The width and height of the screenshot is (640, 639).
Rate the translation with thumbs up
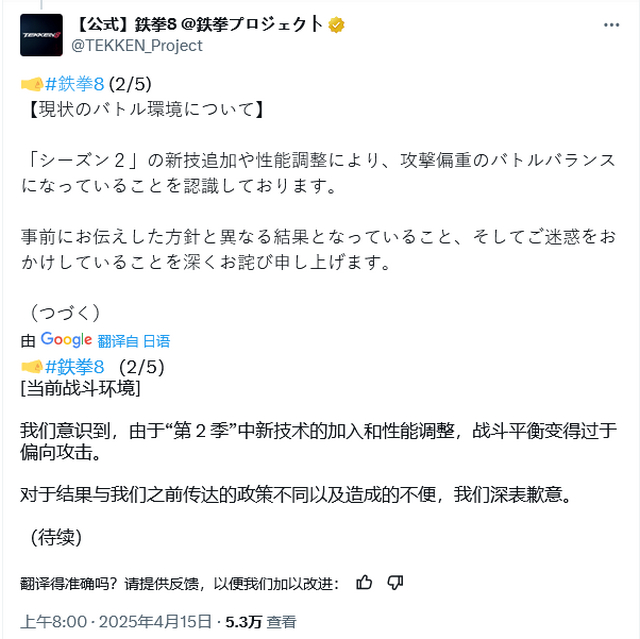pos(364,582)
